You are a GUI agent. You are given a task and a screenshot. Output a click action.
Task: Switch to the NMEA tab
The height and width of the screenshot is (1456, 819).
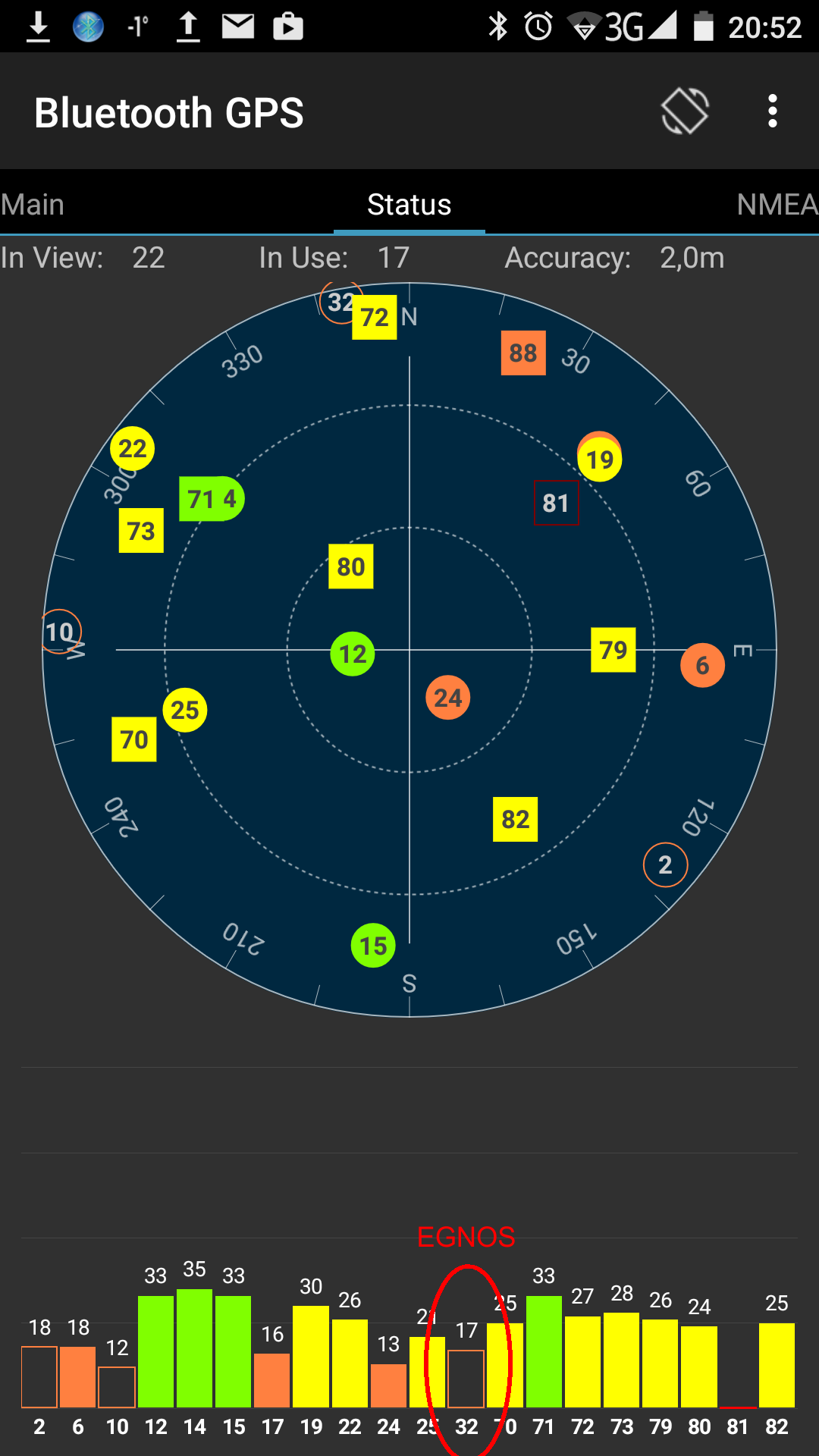(x=777, y=205)
